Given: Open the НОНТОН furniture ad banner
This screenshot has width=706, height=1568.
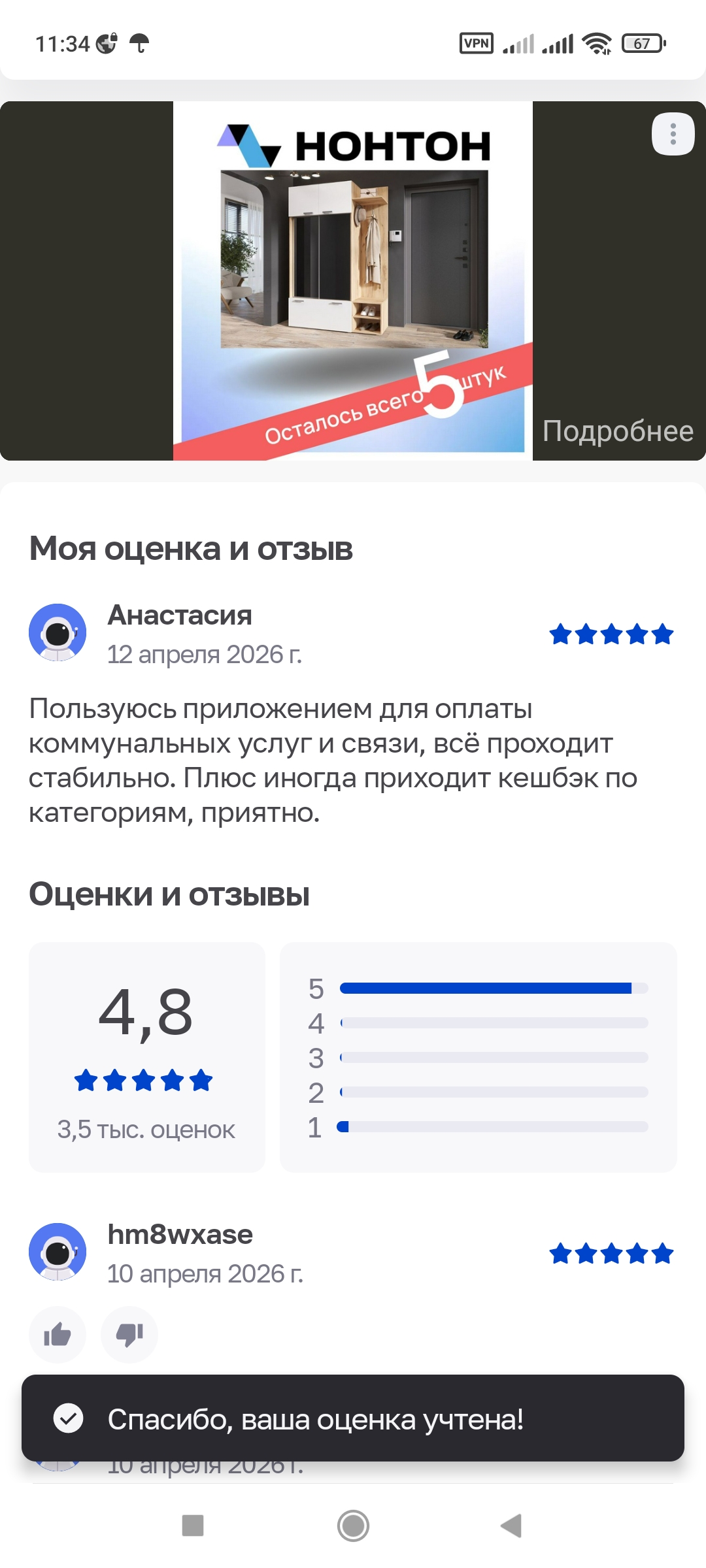Looking at the screenshot, I should point(353,281).
